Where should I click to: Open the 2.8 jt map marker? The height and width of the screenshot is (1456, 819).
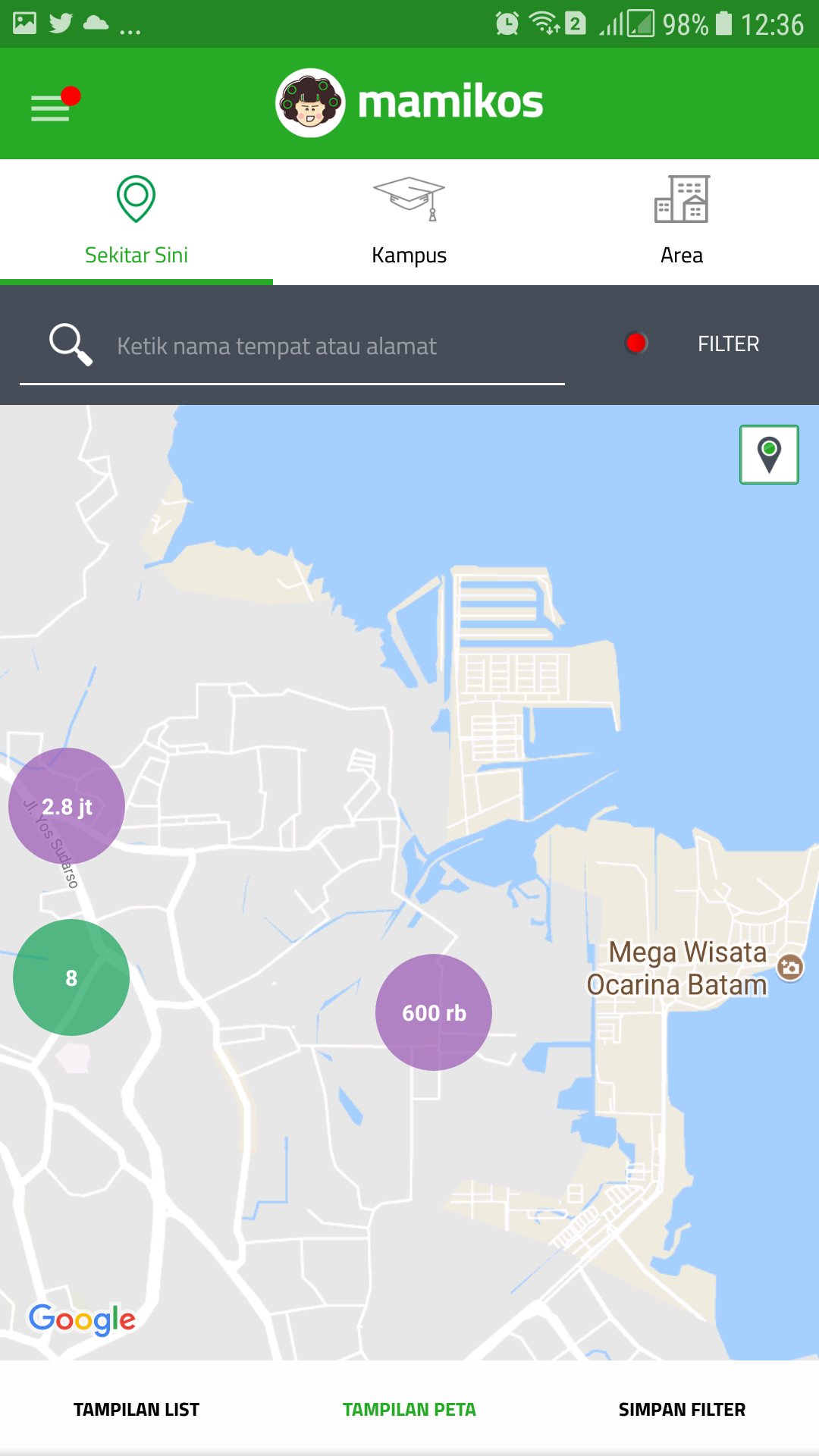coord(67,806)
